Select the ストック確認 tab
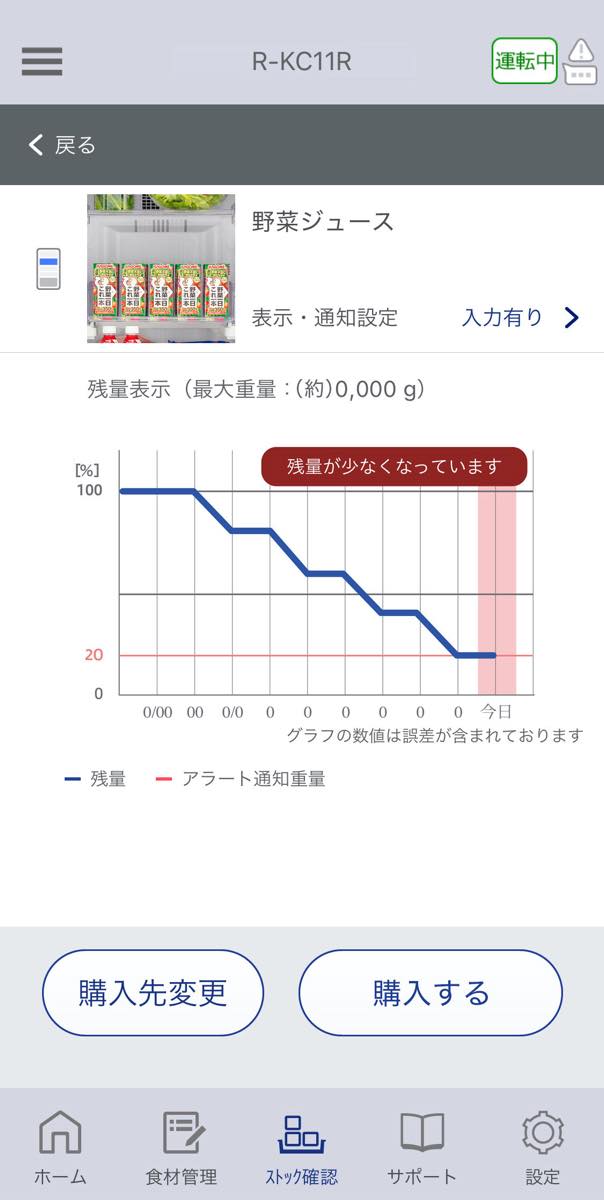 point(301,1146)
